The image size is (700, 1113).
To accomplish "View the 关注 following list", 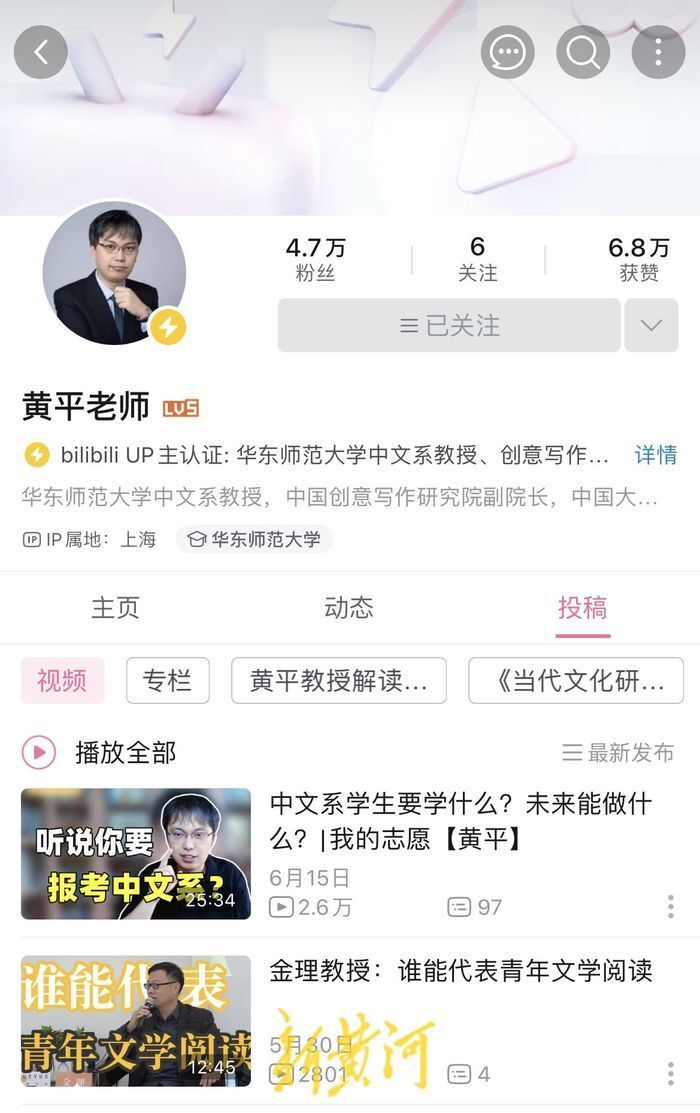I will pyautogui.click(x=477, y=259).
